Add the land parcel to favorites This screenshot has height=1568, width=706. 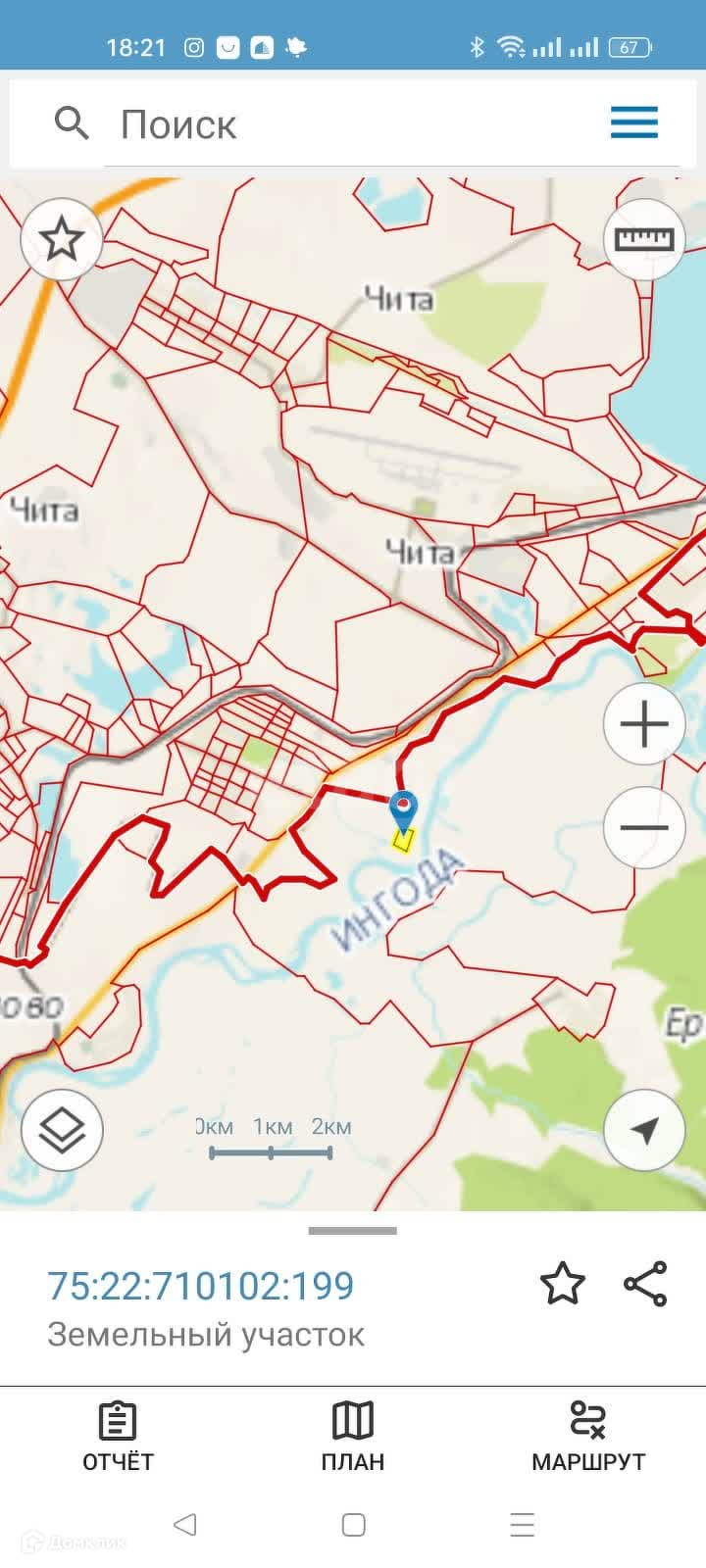click(x=562, y=1284)
